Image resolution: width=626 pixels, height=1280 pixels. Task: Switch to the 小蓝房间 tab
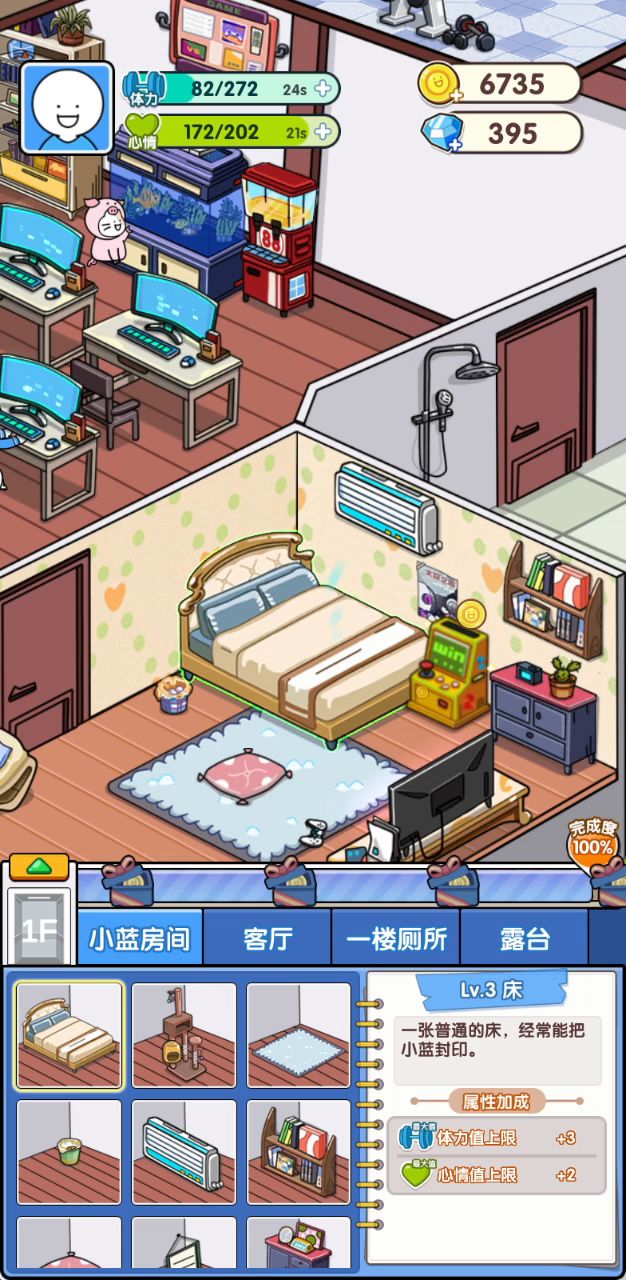pyautogui.click(x=140, y=938)
